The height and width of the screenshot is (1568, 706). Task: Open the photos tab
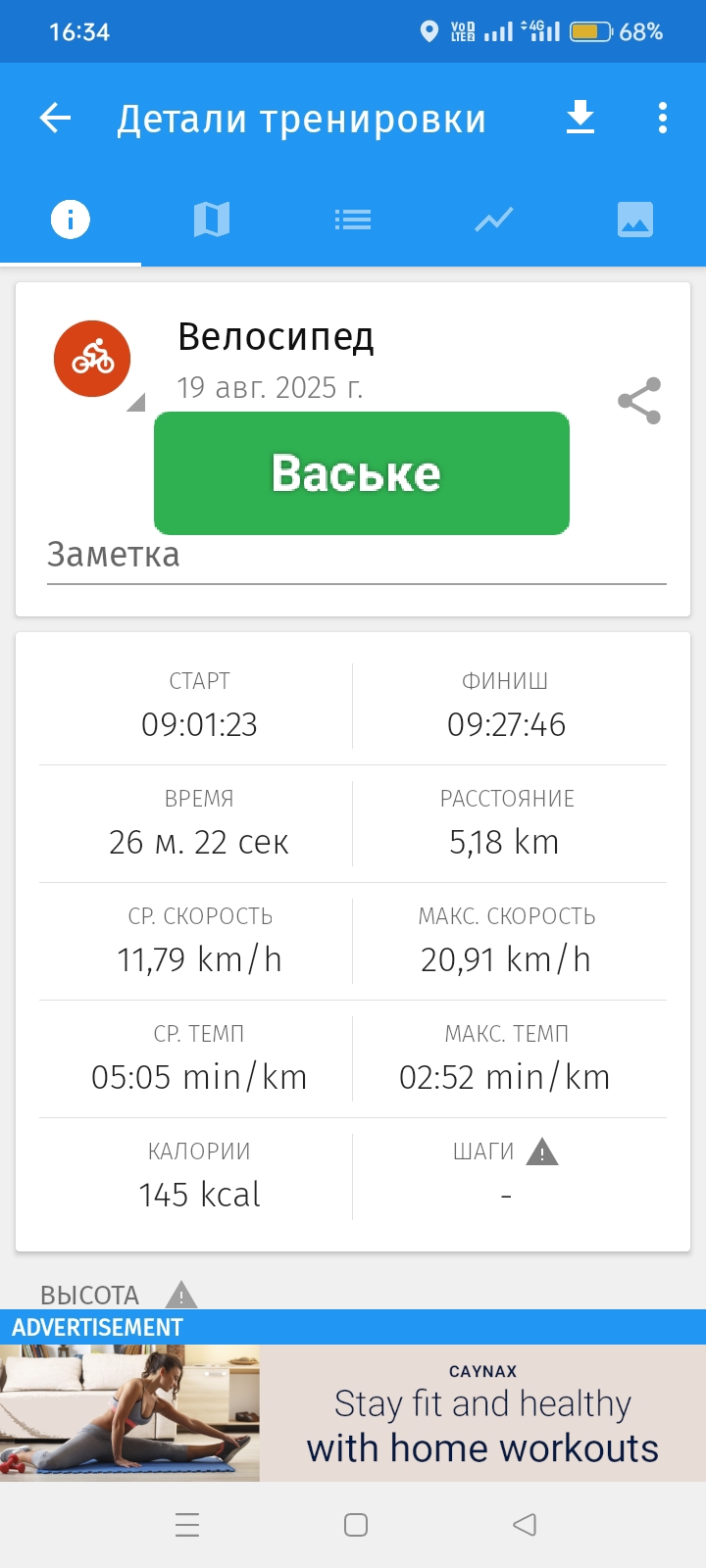click(635, 220)
